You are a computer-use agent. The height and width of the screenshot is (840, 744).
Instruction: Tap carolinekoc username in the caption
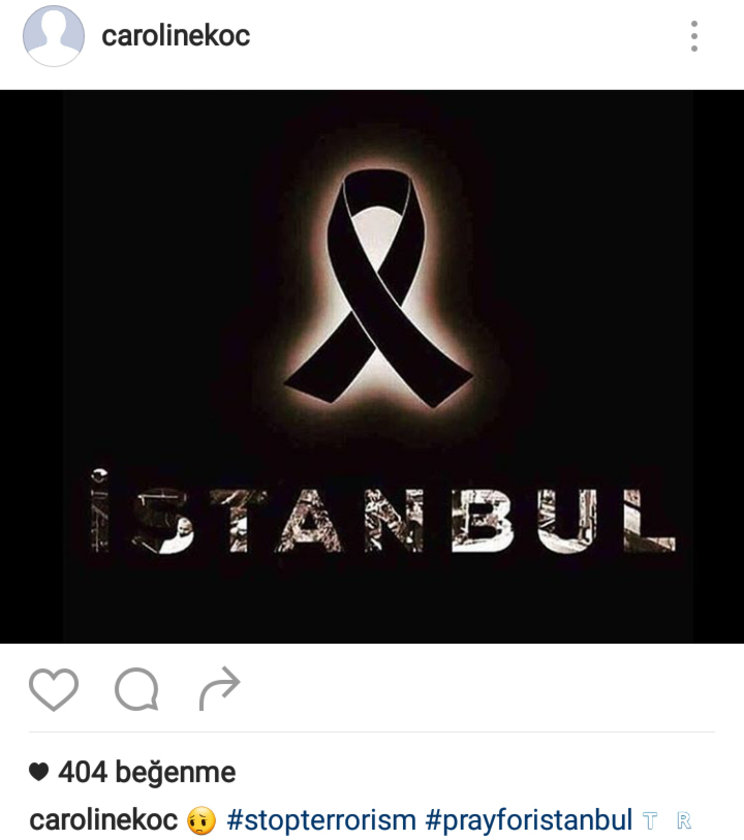pyautogui.click(x=104, y=820)
